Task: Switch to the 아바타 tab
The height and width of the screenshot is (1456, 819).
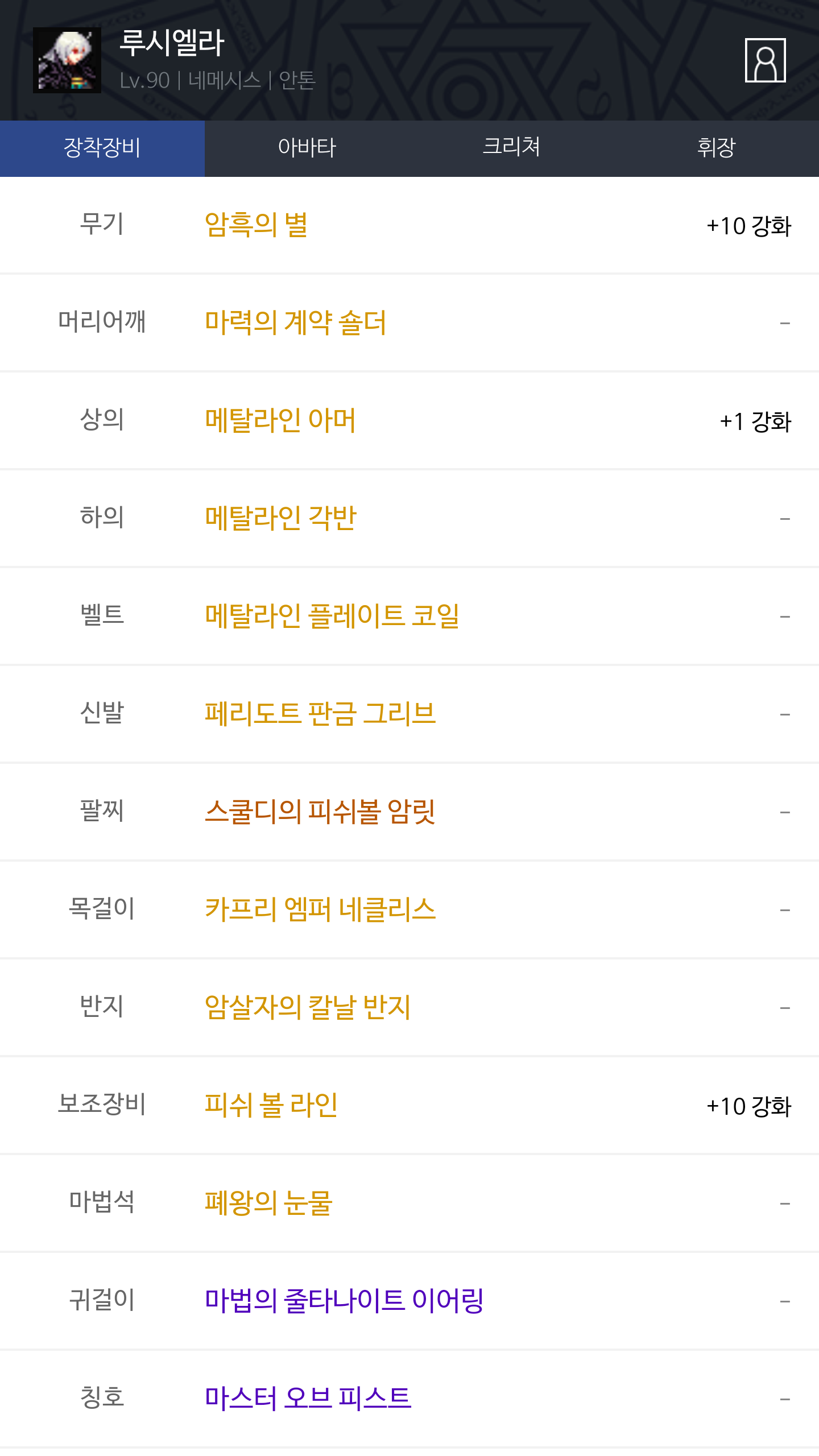Action: [x=307, y=148]
